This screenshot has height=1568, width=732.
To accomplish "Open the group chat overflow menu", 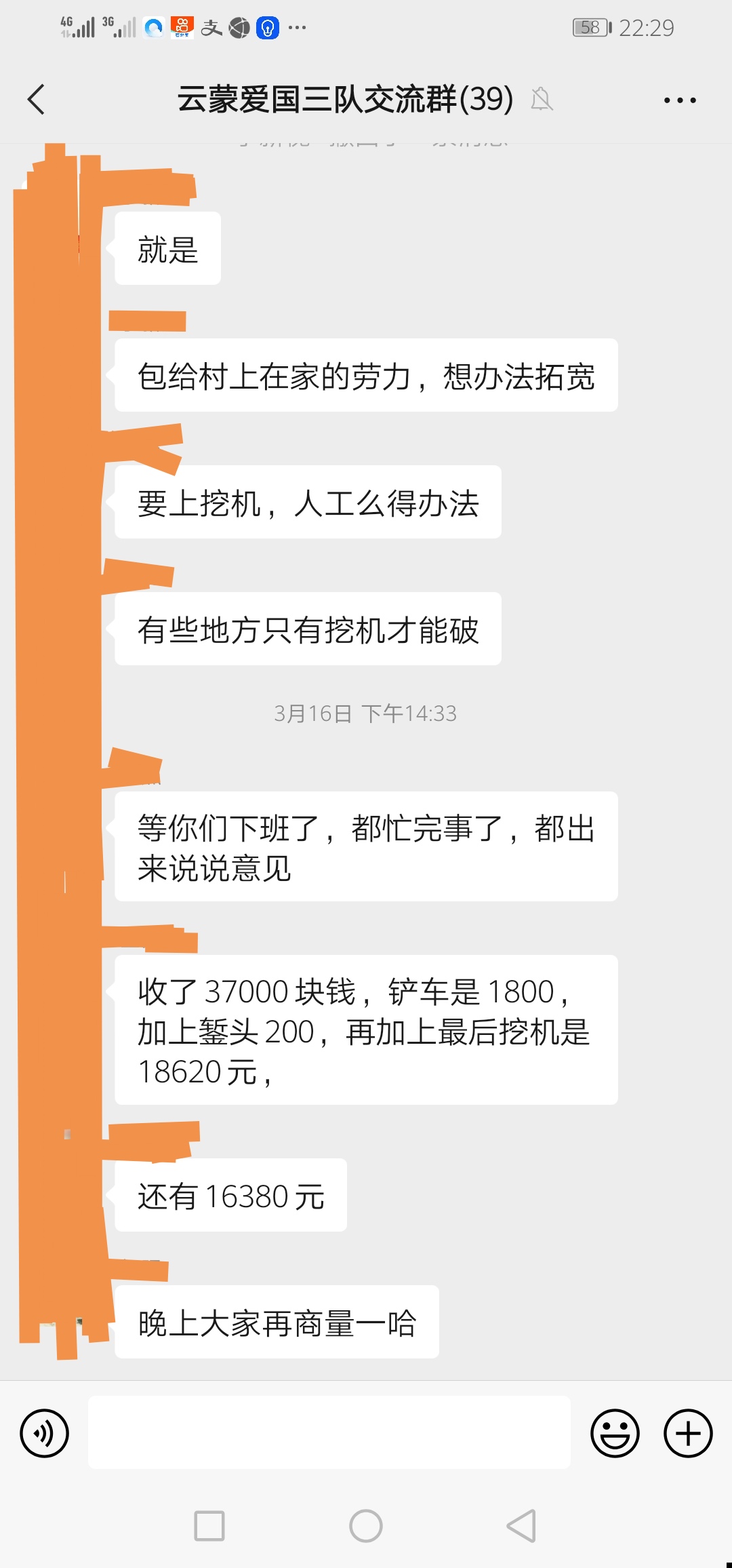I will (x=679, y=100).
